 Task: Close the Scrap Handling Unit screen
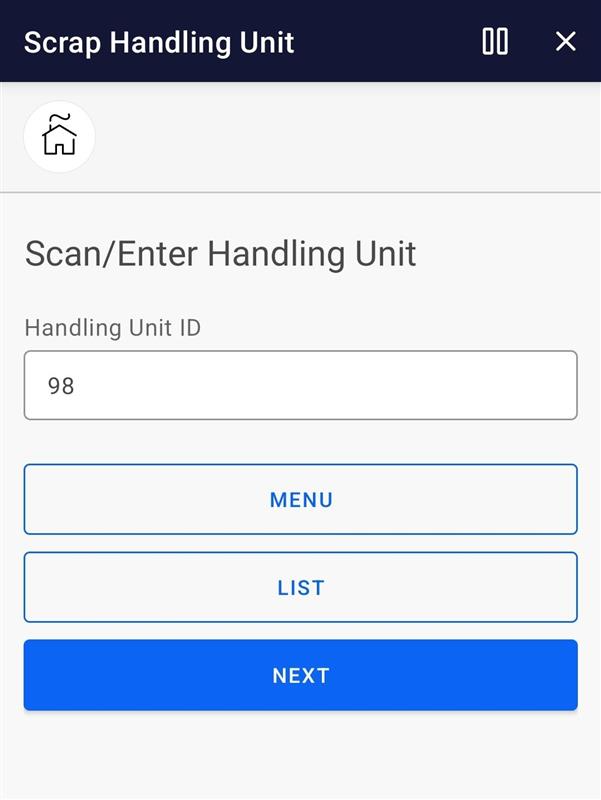click(x=565, y=41)
